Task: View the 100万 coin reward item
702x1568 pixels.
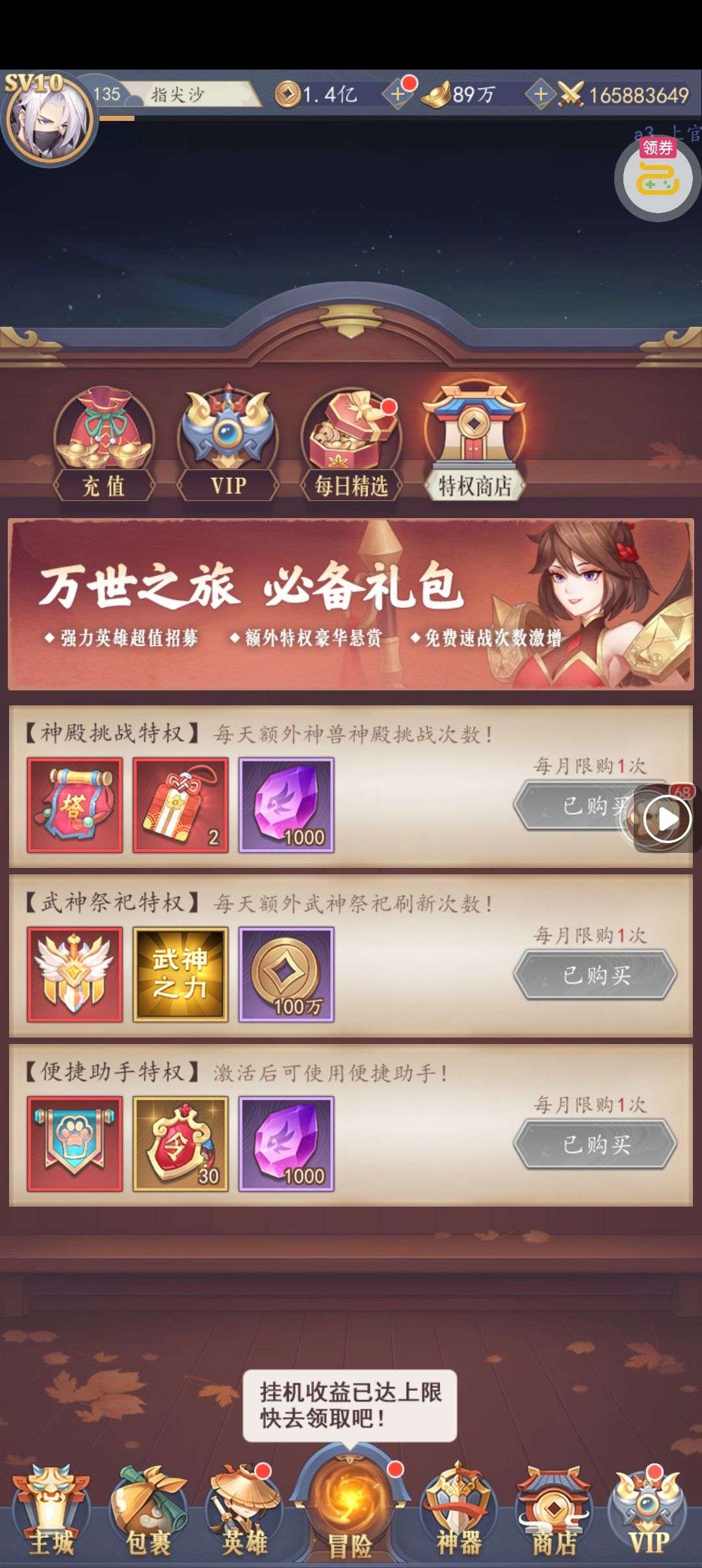Action: (x=286, y=974)
